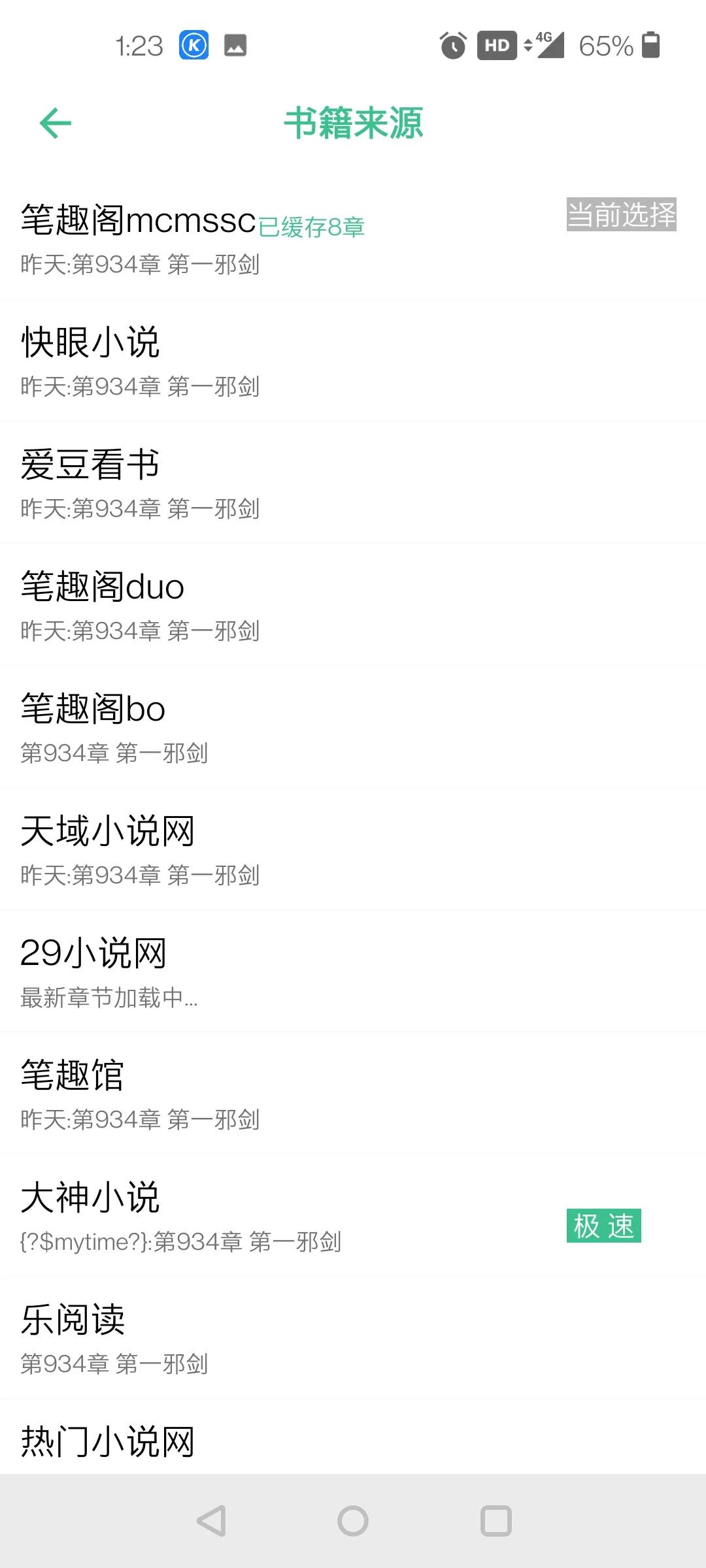Tap the green 已缓存8章 cached label

point(312,227)
